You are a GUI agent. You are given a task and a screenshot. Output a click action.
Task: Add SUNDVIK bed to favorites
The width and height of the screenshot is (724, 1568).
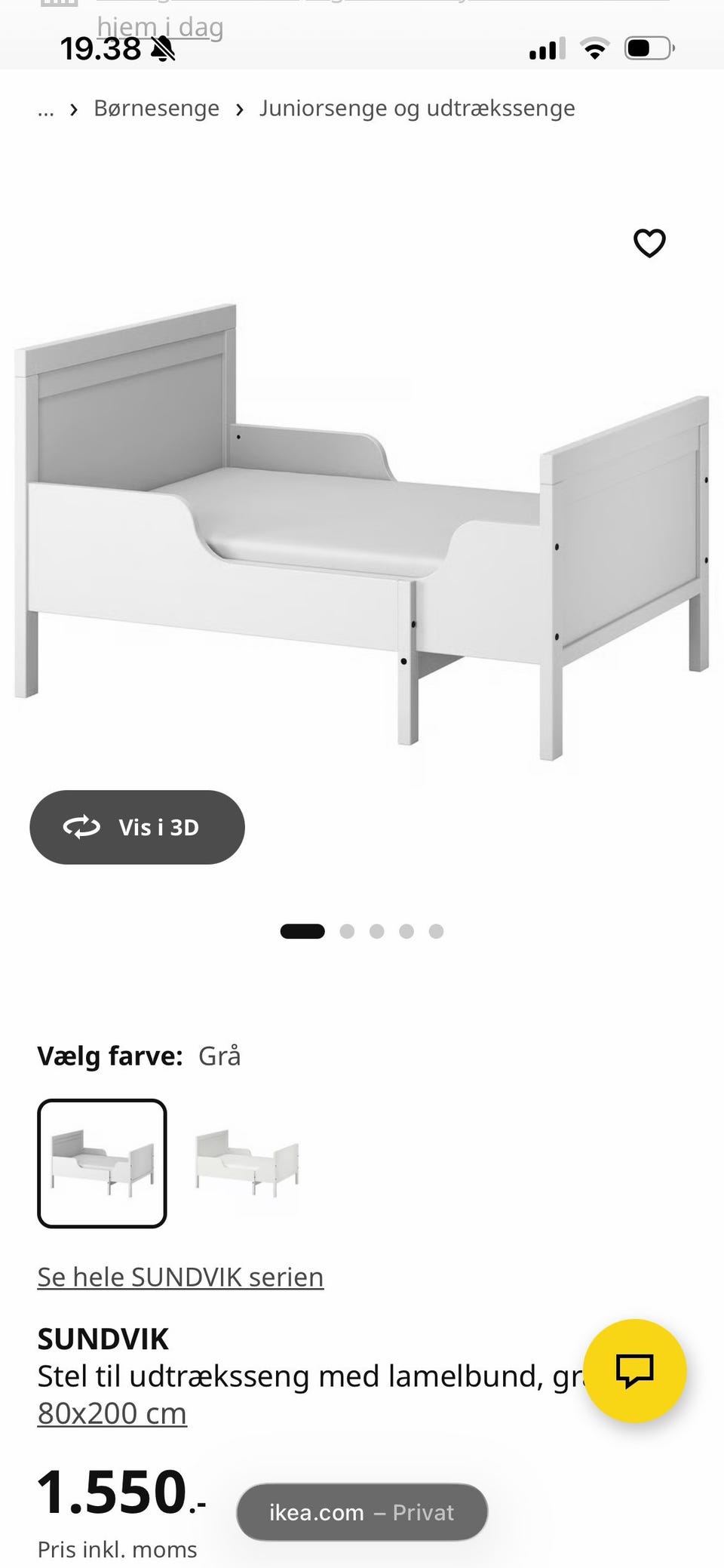tap(649, 243)
